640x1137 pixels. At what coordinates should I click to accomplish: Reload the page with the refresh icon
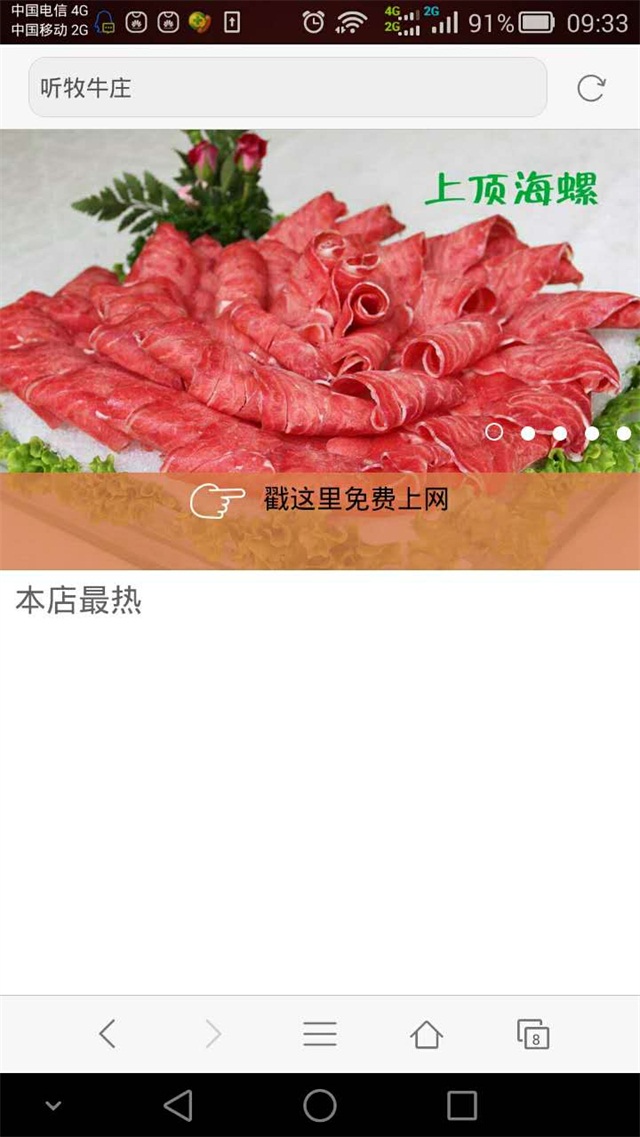591,88
